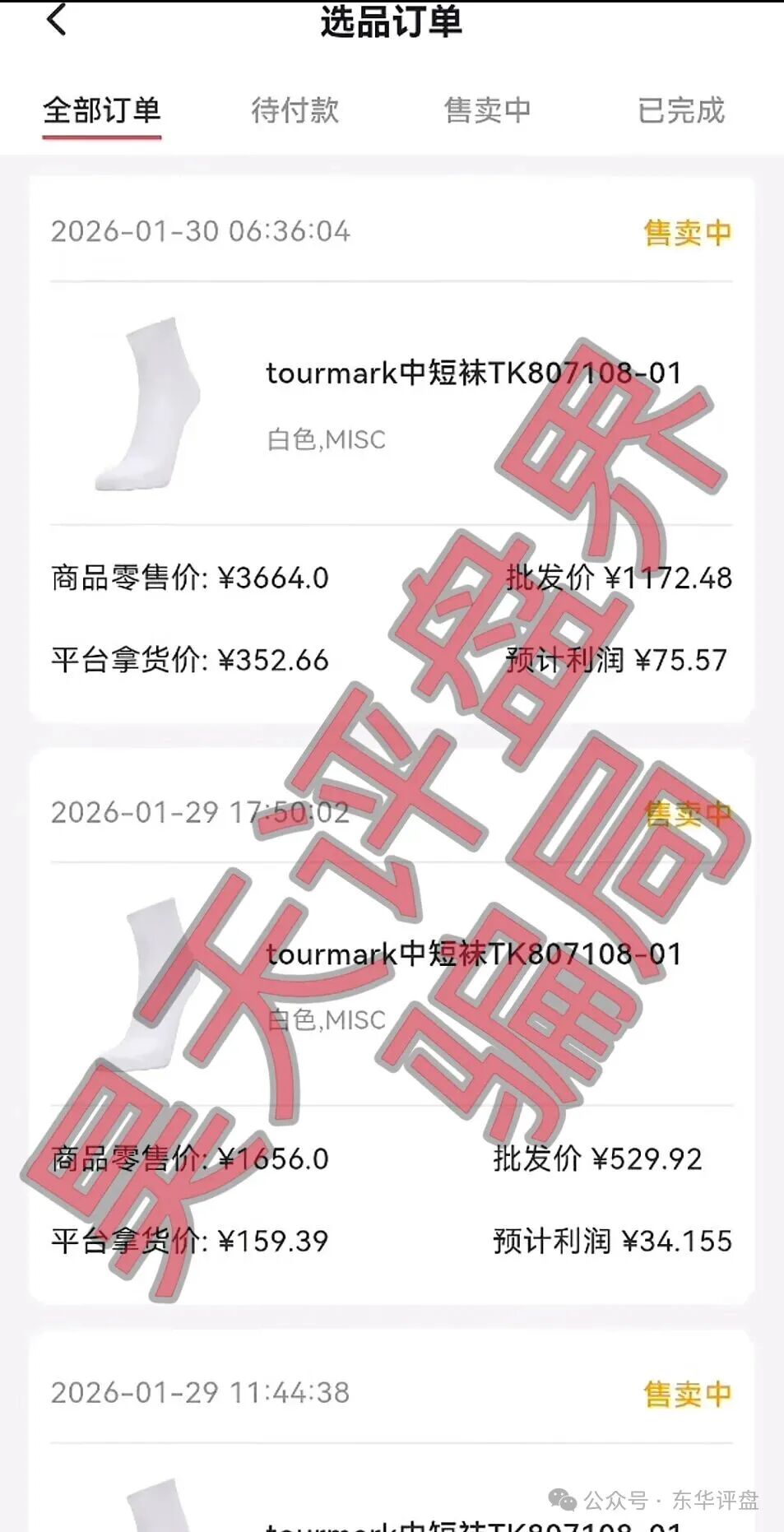The width and height of the screenshot is (784, 1532).
Task: Tap the 售卖中 badge on the 17:50 order
Action: click(689, 815)
